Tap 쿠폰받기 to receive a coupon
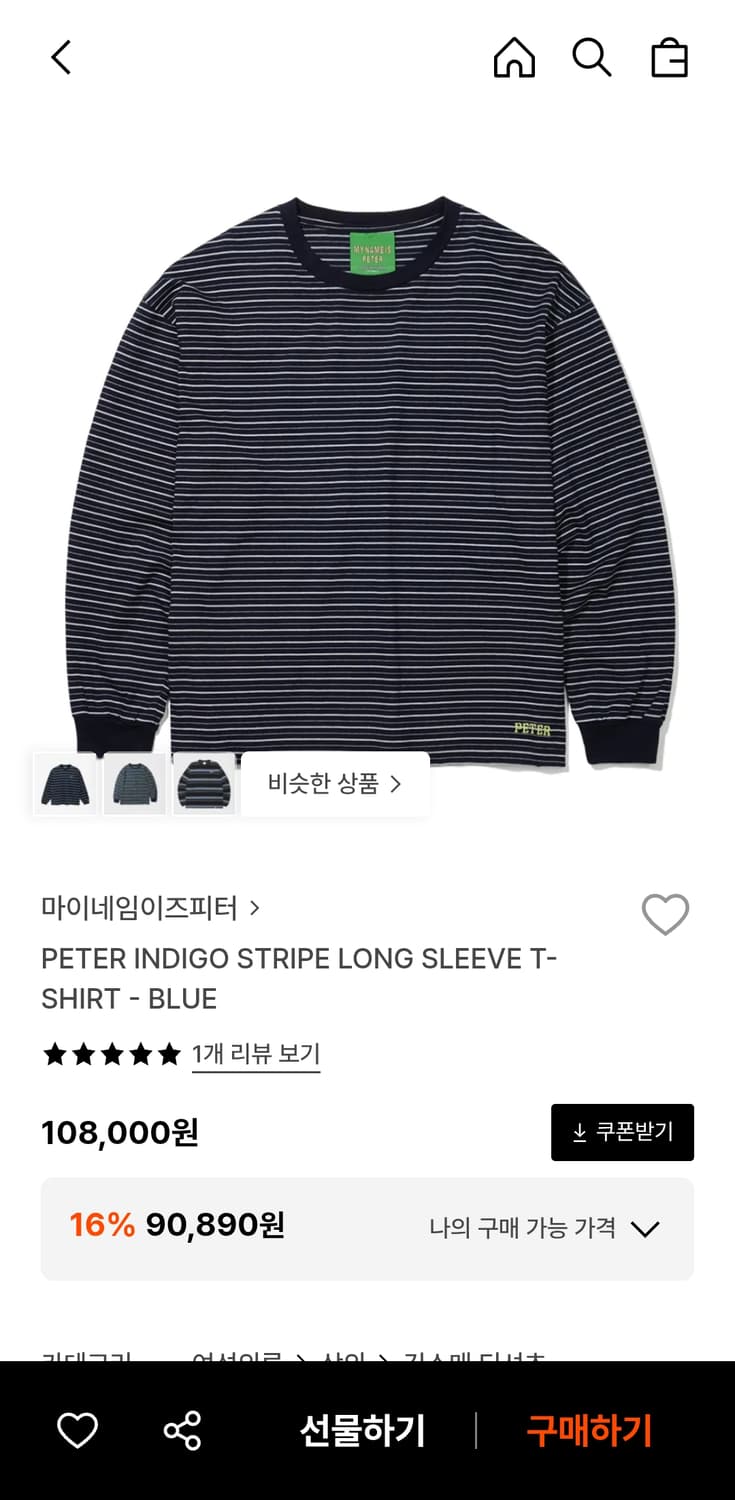Image resolution: width=735 pixels, height=1500 pixels. (622, 1131)
